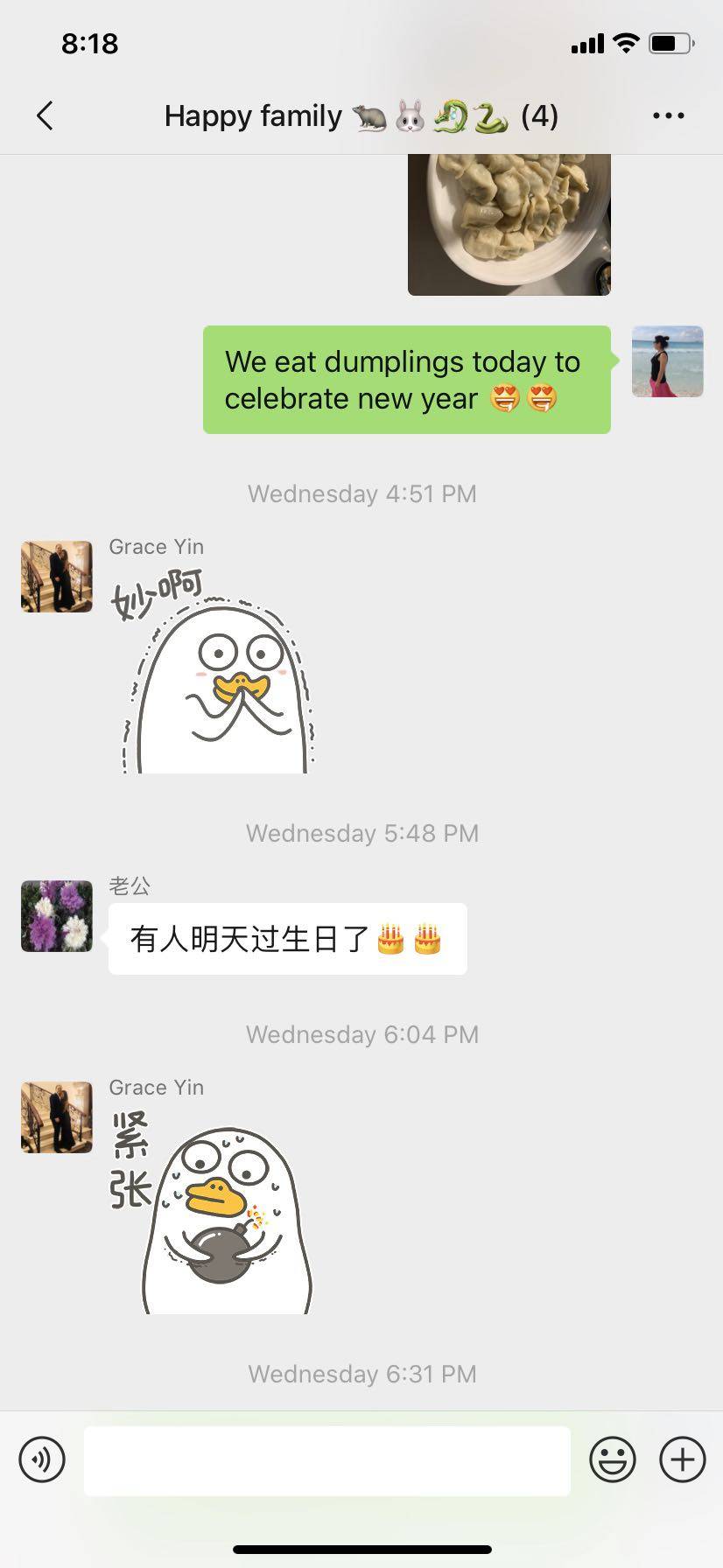The width and height of the screenshot is (723, 1568).
Task: Open Grace Yin's avatar beside 妙啊 sticker
Action: 57,577
